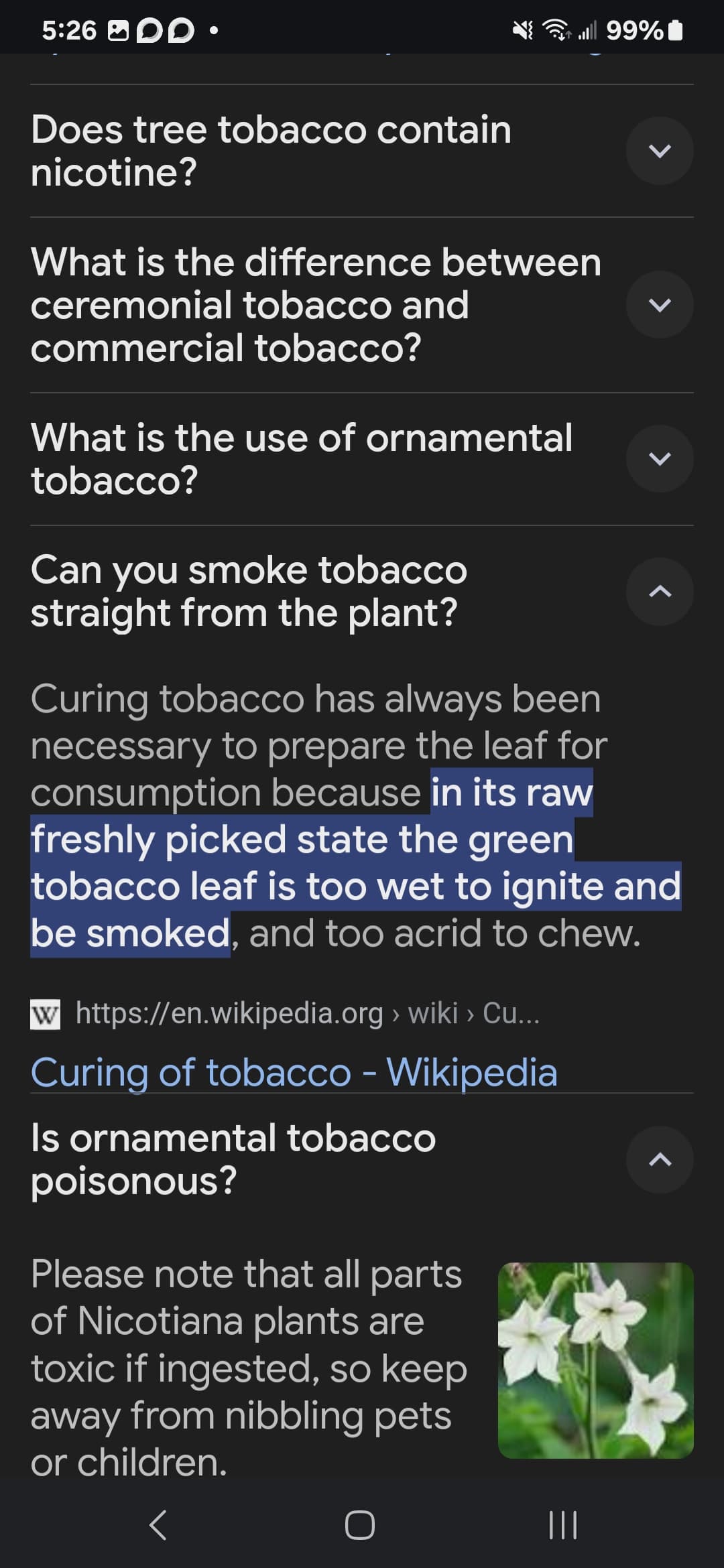Viewport: 724px width, 1568px height.
Task: Collapse 'Can you smoke tobacco straight from the plant?'
Action: 660,592
